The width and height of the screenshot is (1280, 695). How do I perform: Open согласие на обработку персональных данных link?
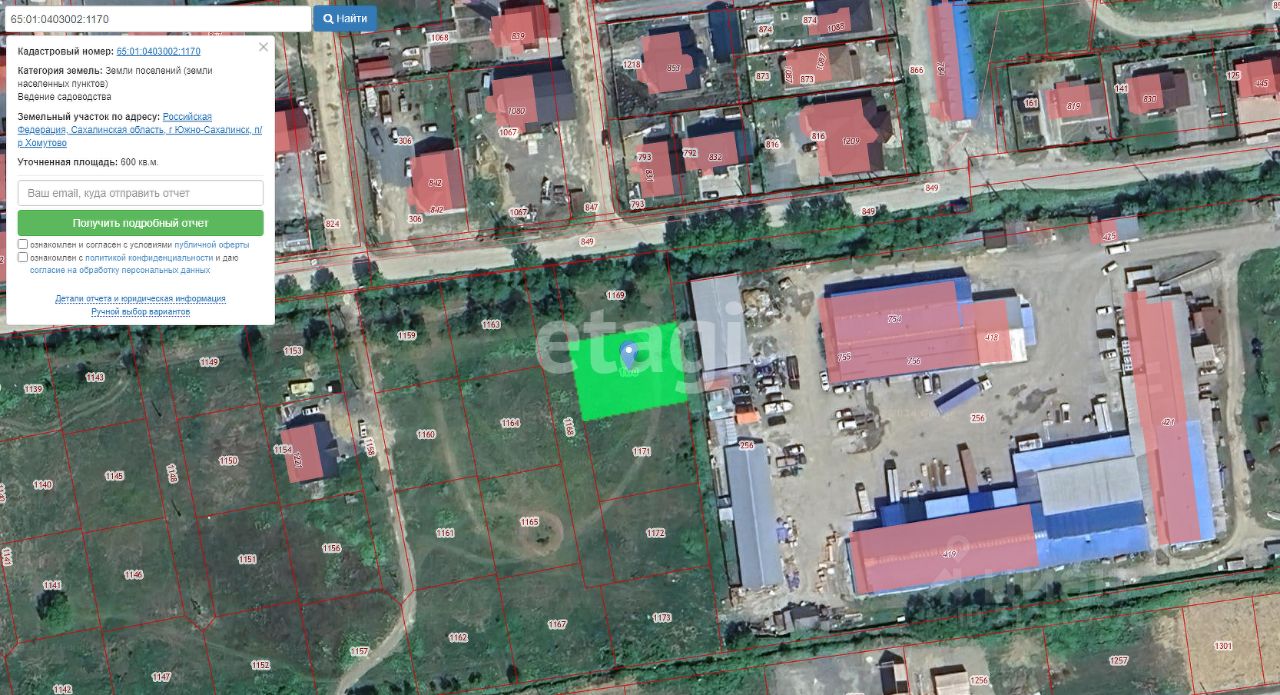coord(120,270)
